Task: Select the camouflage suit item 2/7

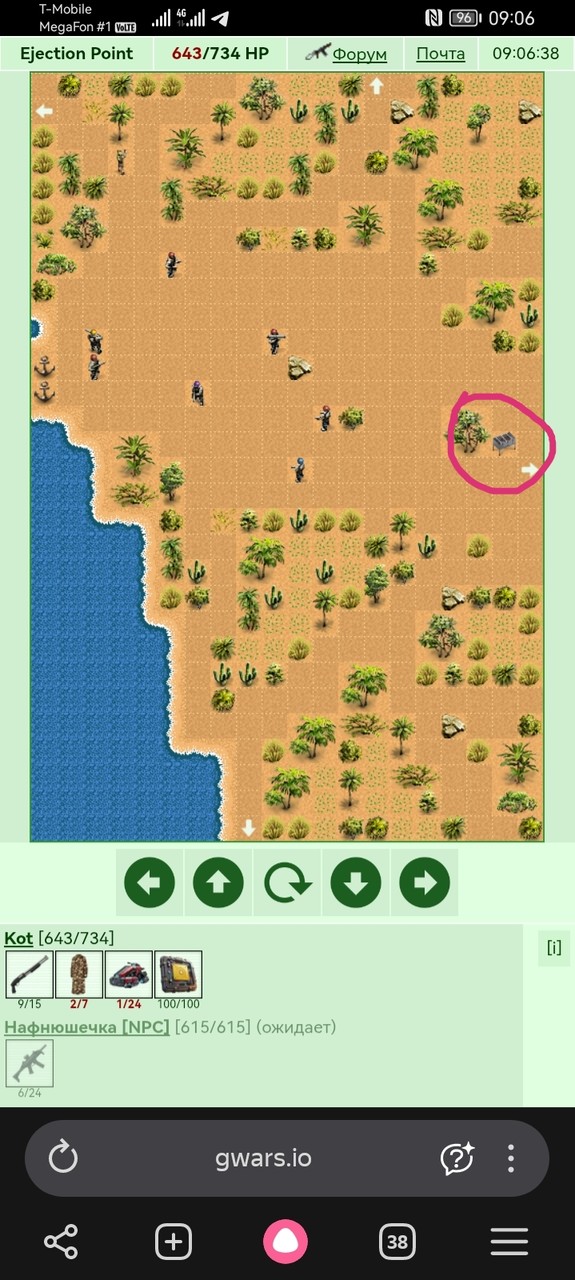Action: tap(79, 974)
